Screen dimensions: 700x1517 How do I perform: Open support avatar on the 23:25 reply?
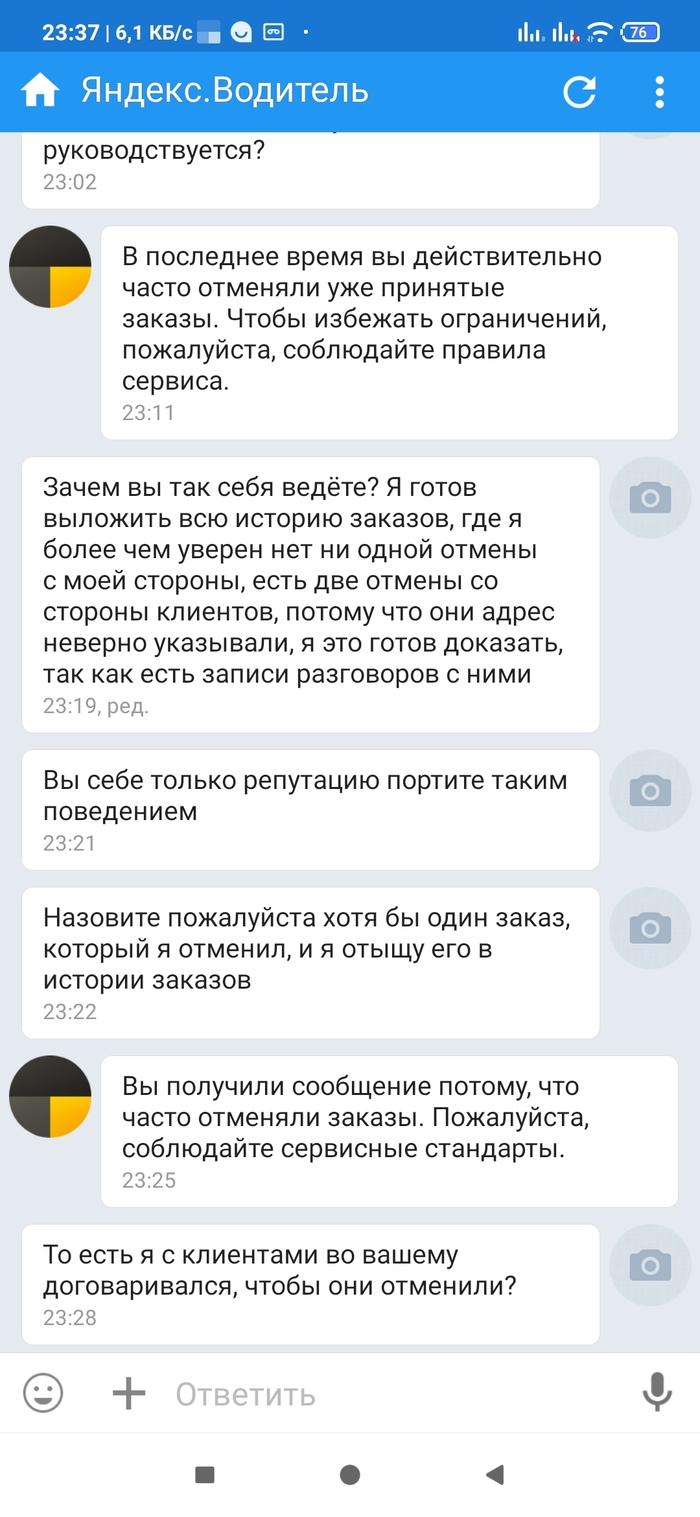50,1096
